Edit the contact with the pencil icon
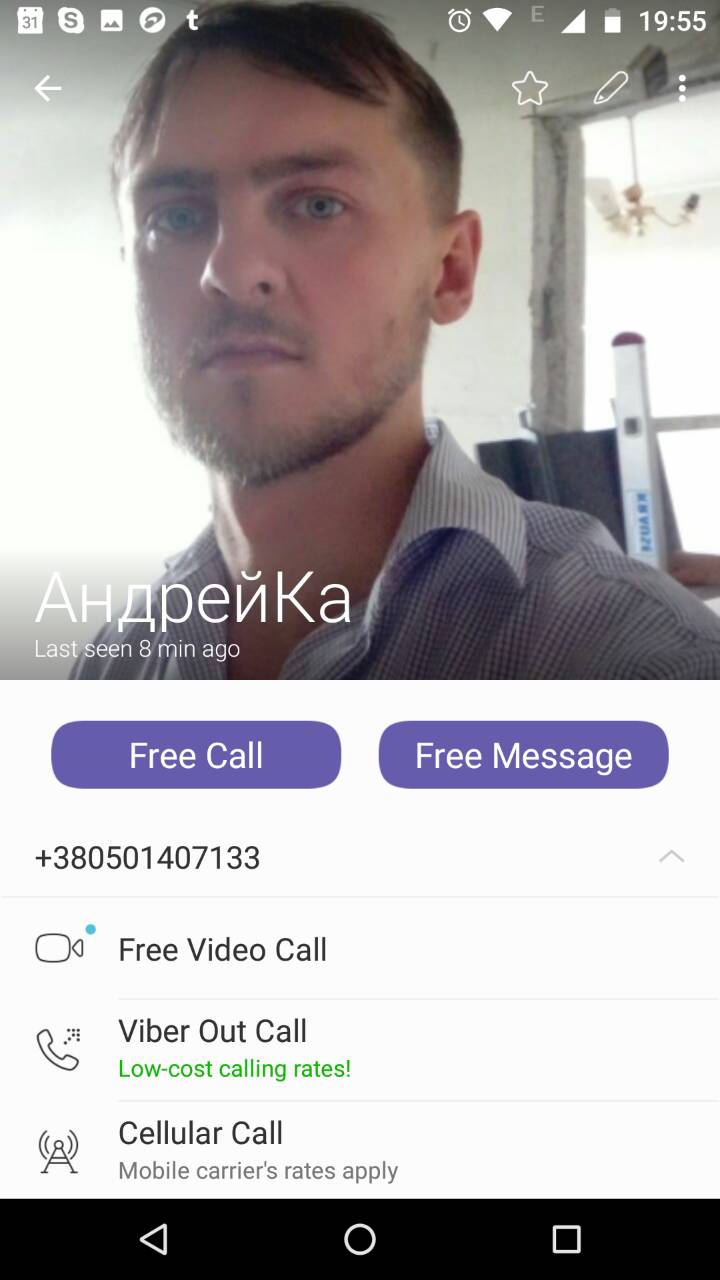This screenshot has width=720, height=1280. click(610, 88)
